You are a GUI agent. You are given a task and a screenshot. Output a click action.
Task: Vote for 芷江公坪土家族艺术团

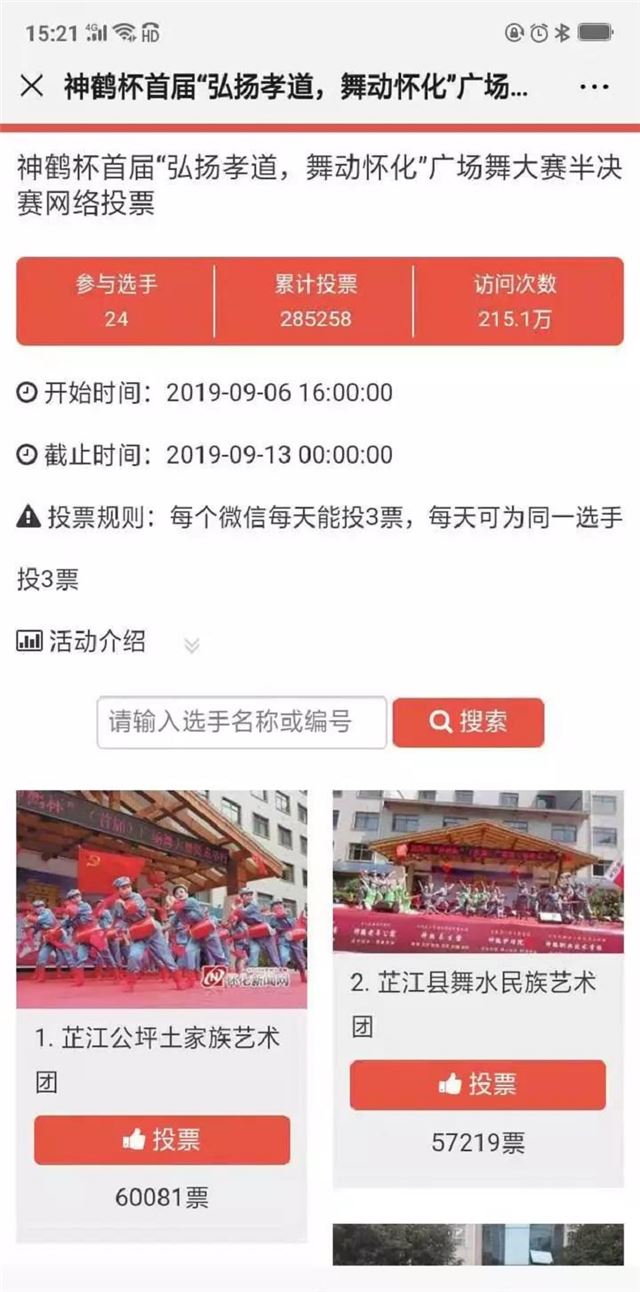[x=162, y=1139]
